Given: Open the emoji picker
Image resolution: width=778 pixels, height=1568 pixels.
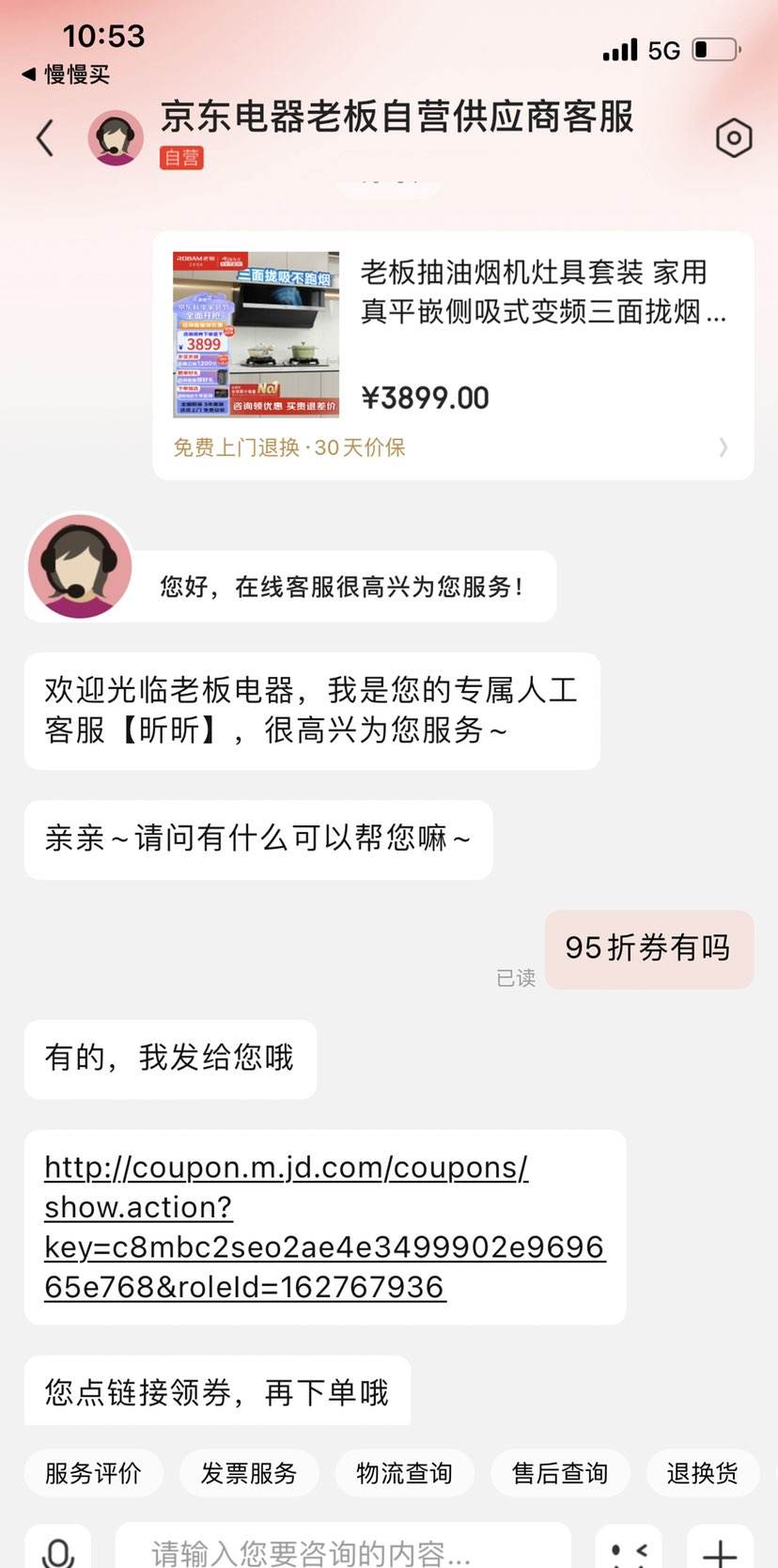Looking at the screenshot, I should coord(628,1548).
